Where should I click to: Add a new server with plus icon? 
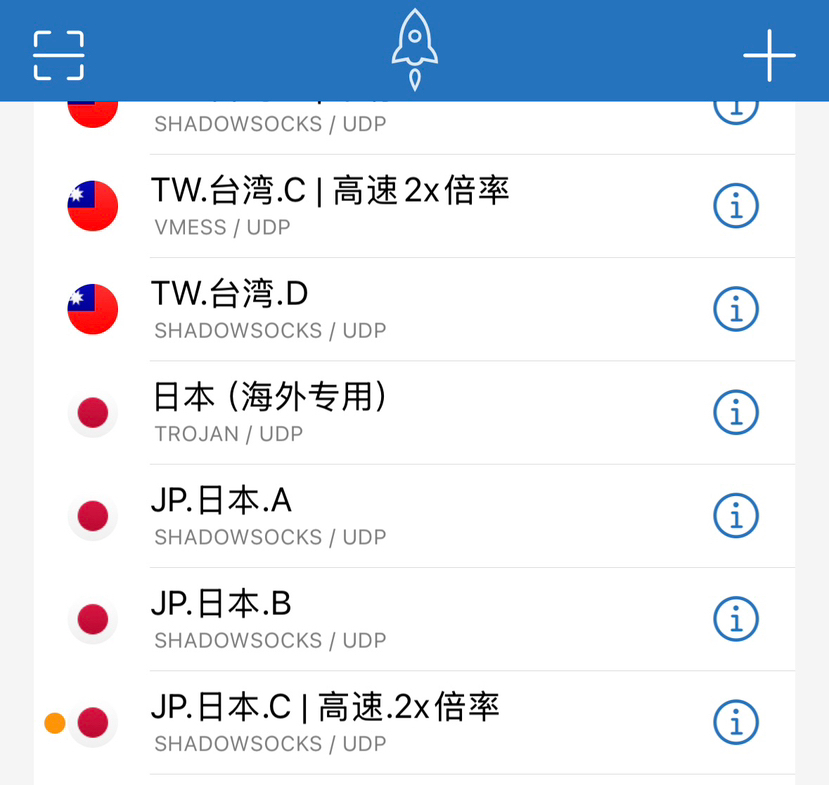tap(769, 55)
